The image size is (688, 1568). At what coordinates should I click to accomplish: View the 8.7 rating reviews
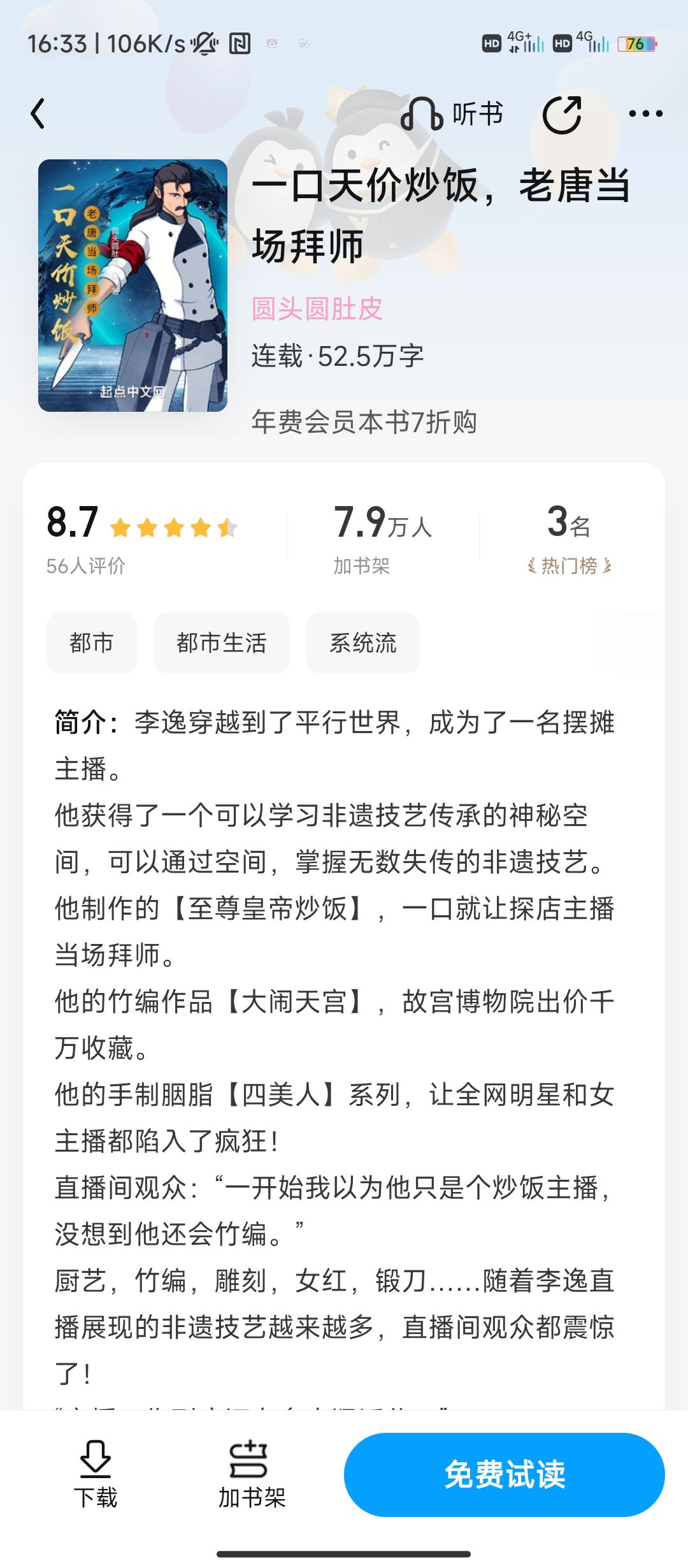143,539
